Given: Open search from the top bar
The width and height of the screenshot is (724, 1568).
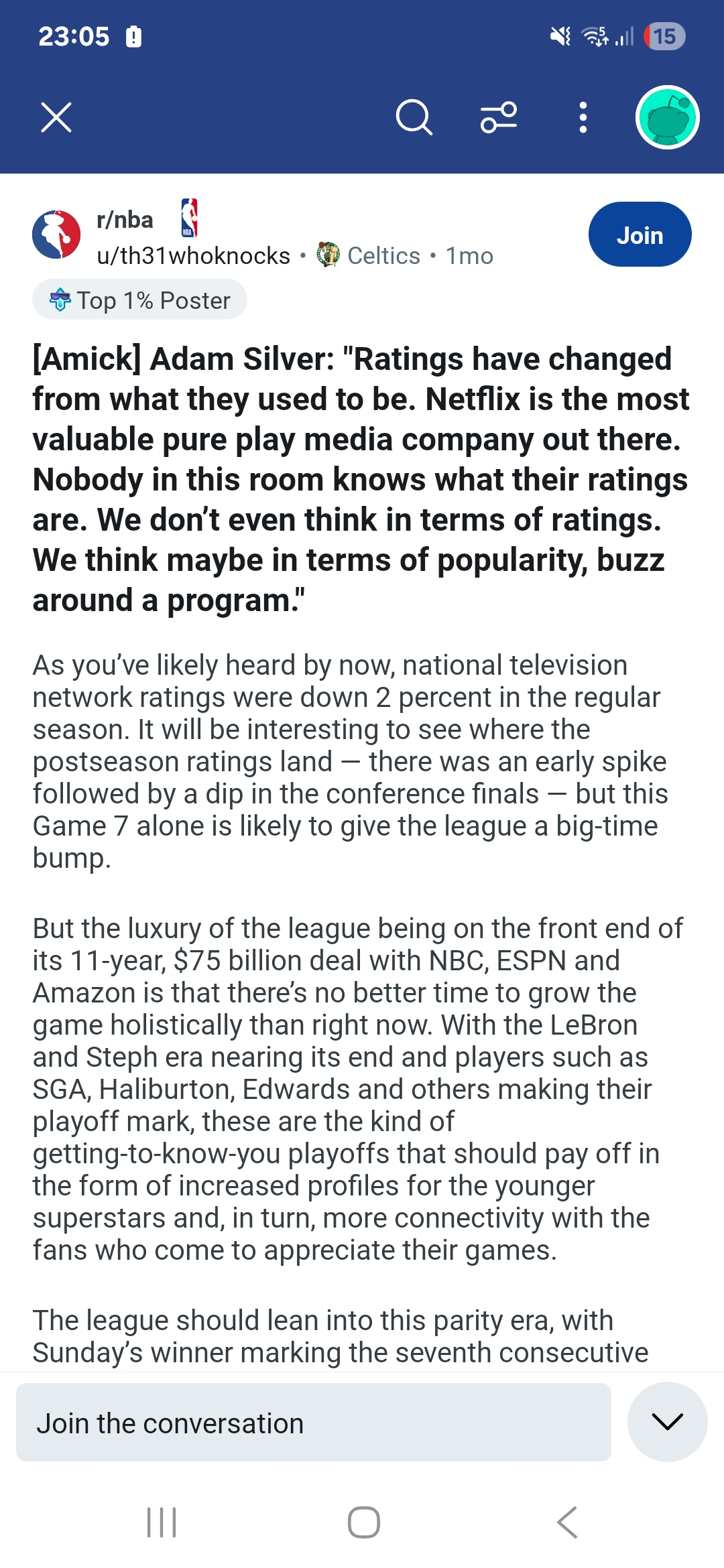Looking at the screenshot, I should point(414,118).
